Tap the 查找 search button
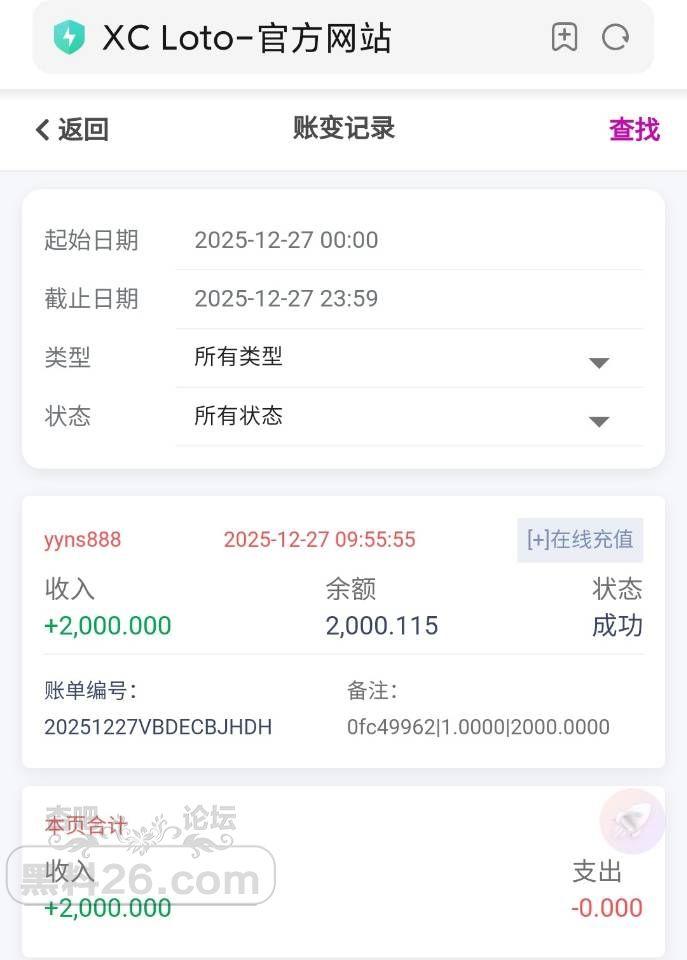This screenshot has width=687, height=960. 634,129
